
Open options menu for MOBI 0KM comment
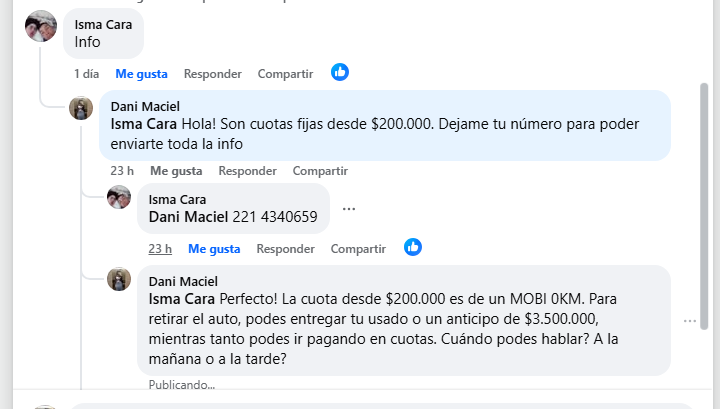689,321
